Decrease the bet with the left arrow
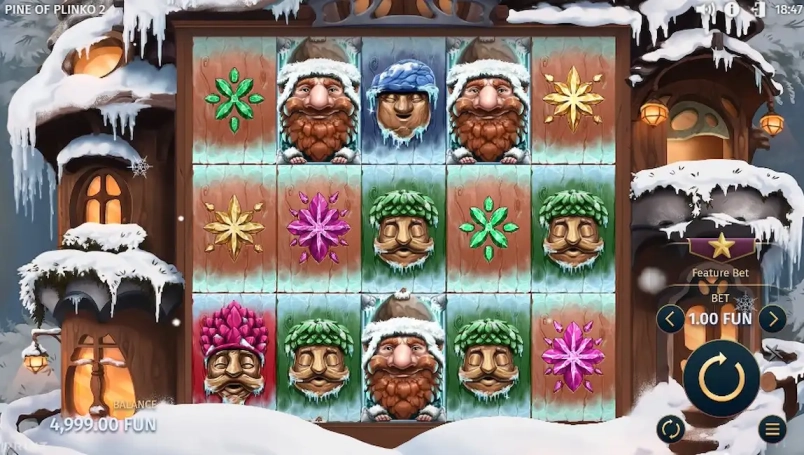 [x=671, y=319]
